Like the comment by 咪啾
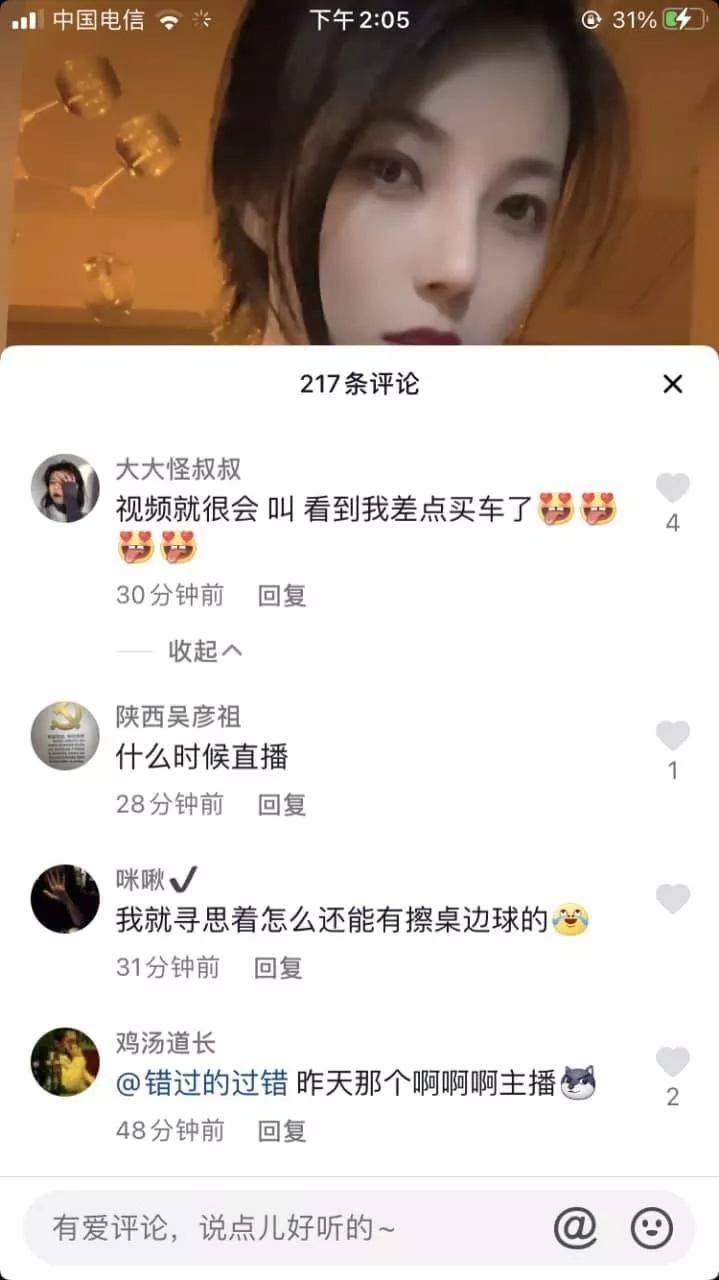This screenshot has height=1280, width=719. point(673,900)
